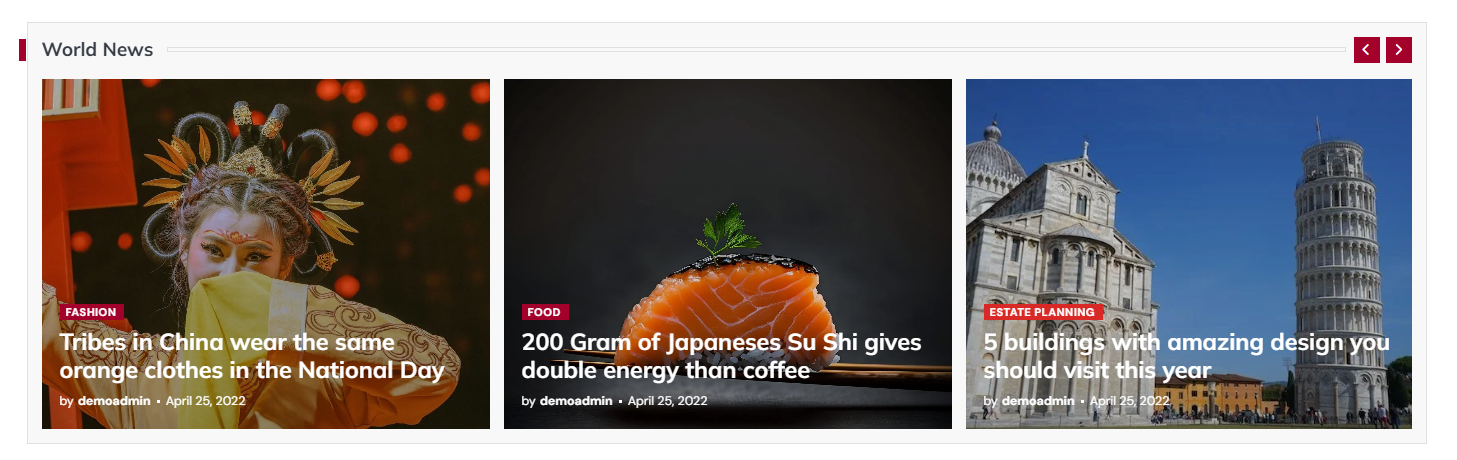1457x460 pixels.
Task: Read the 5 buildings with amazing design article
Action: 1185,356
